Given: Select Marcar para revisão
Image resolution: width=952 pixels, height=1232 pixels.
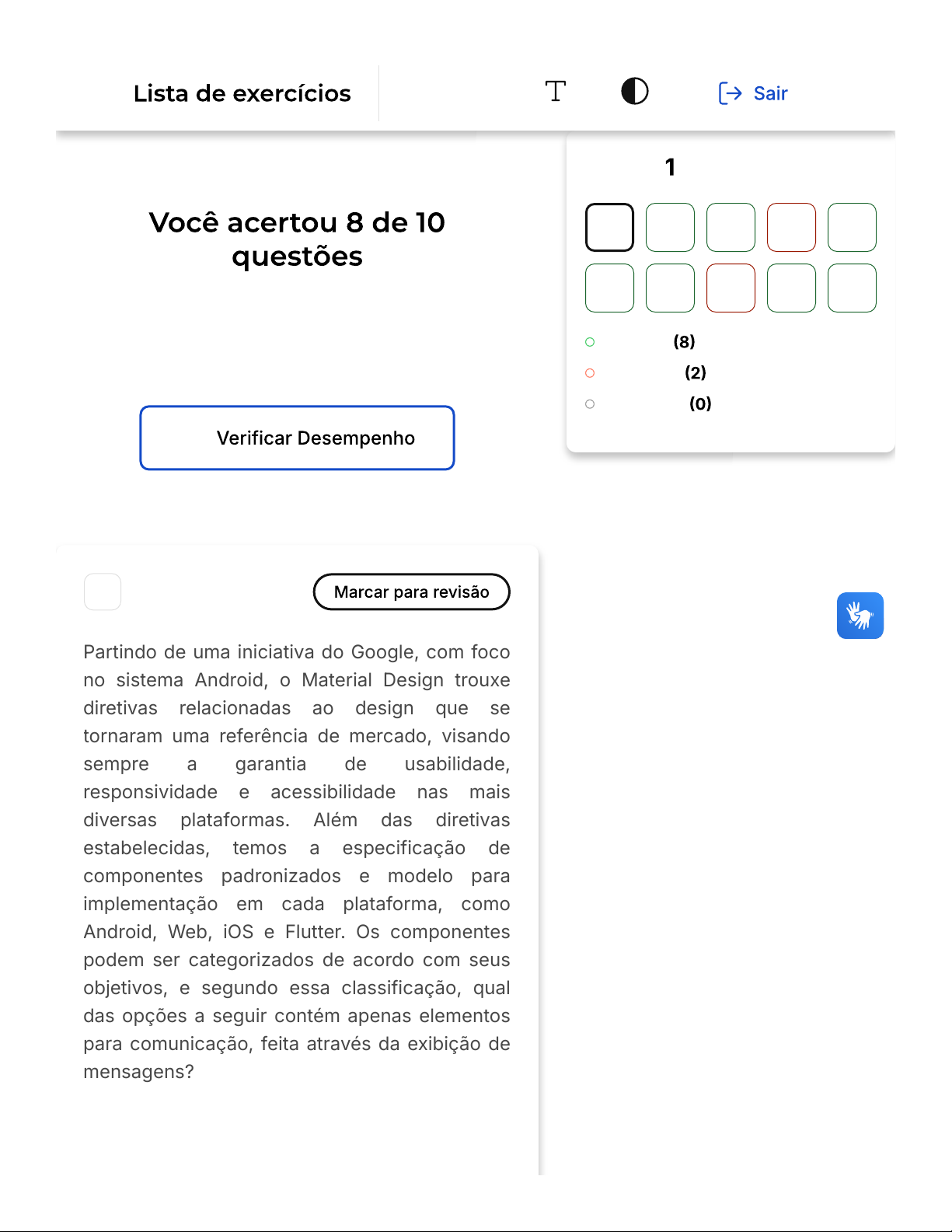Looking at the screenshot, I should [x=411, y=592].
